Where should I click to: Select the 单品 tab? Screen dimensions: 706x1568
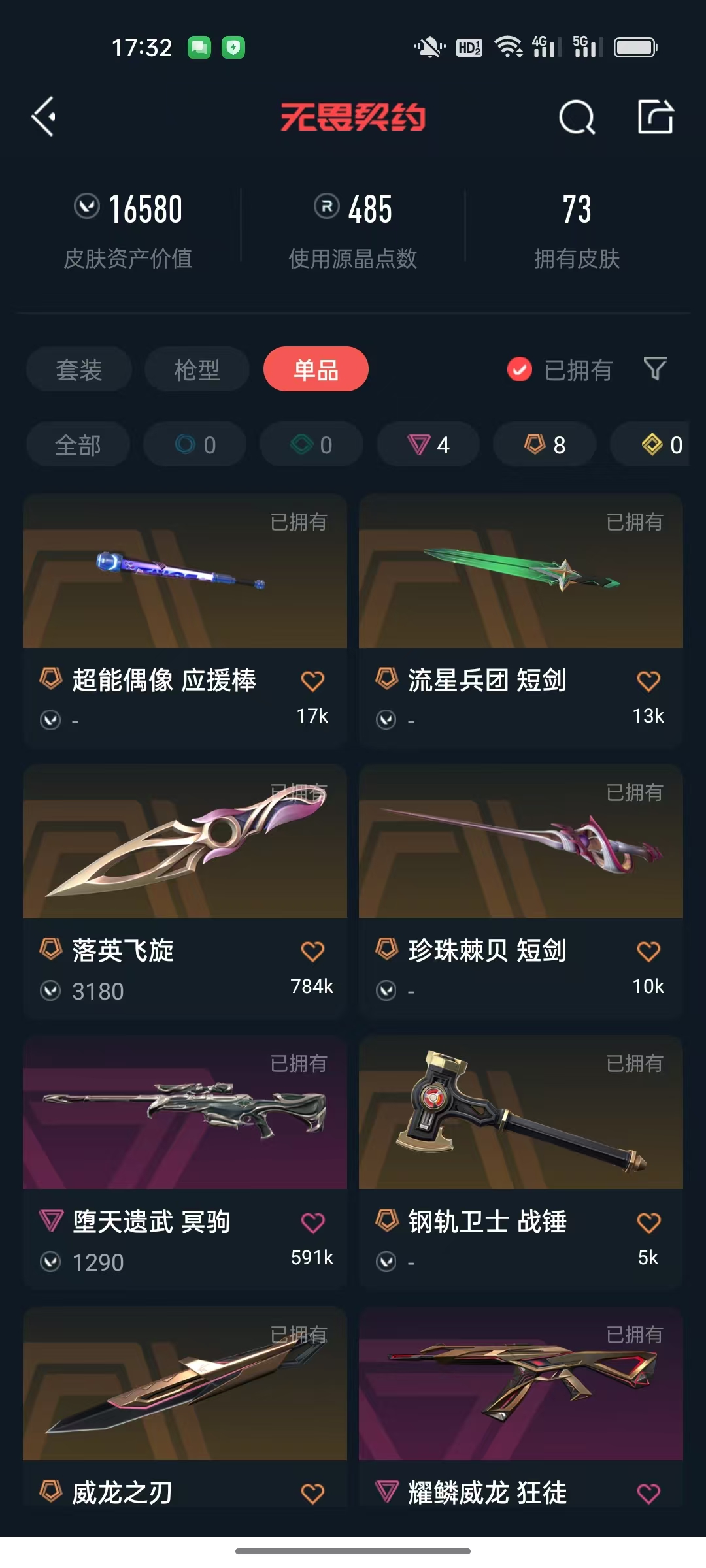316,369
